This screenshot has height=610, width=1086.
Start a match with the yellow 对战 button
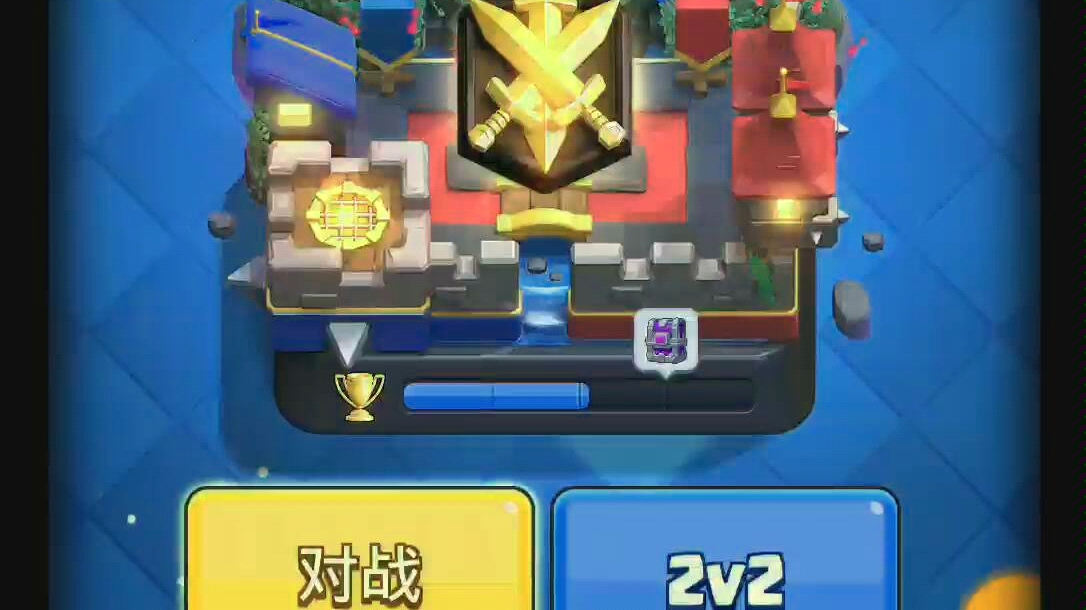click(359, 555)
